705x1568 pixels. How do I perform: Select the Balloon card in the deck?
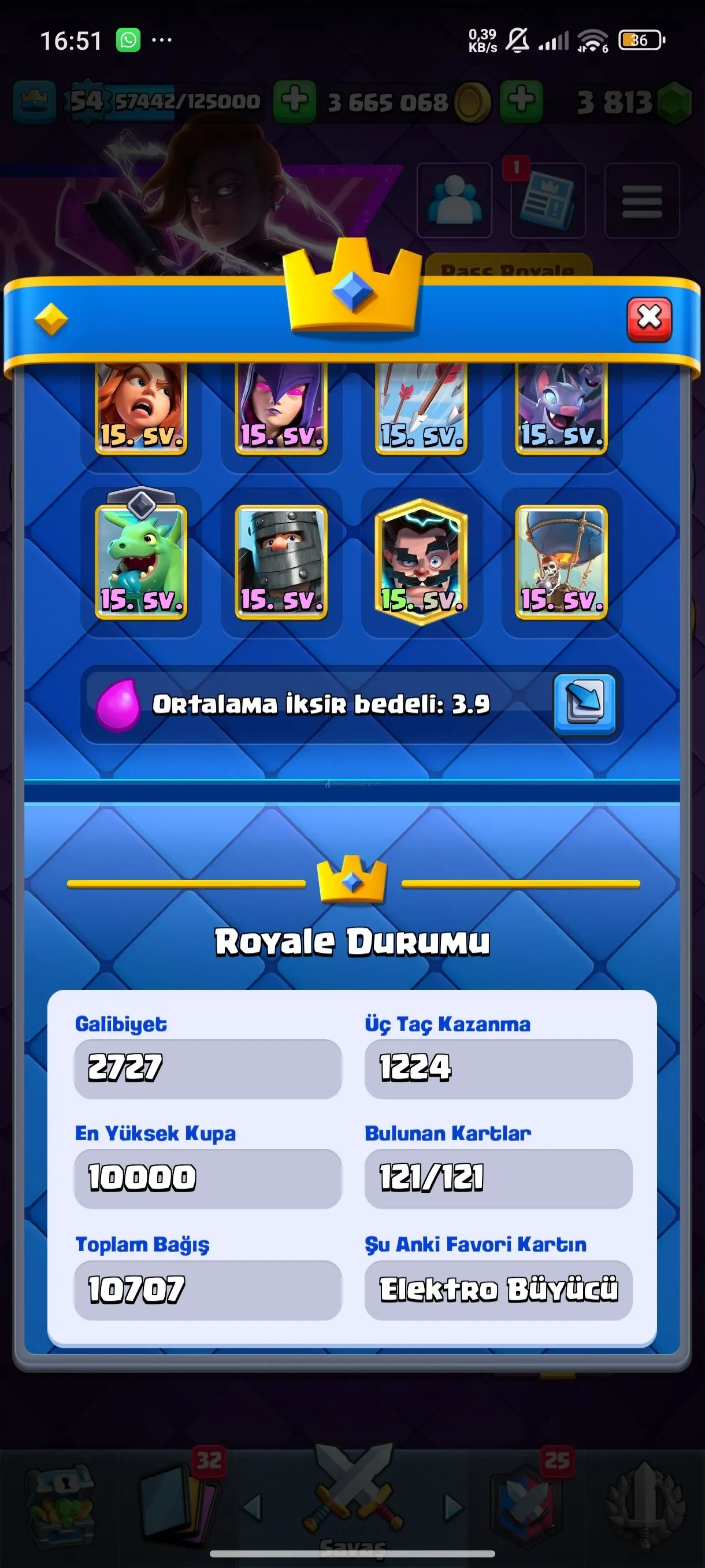561,561
